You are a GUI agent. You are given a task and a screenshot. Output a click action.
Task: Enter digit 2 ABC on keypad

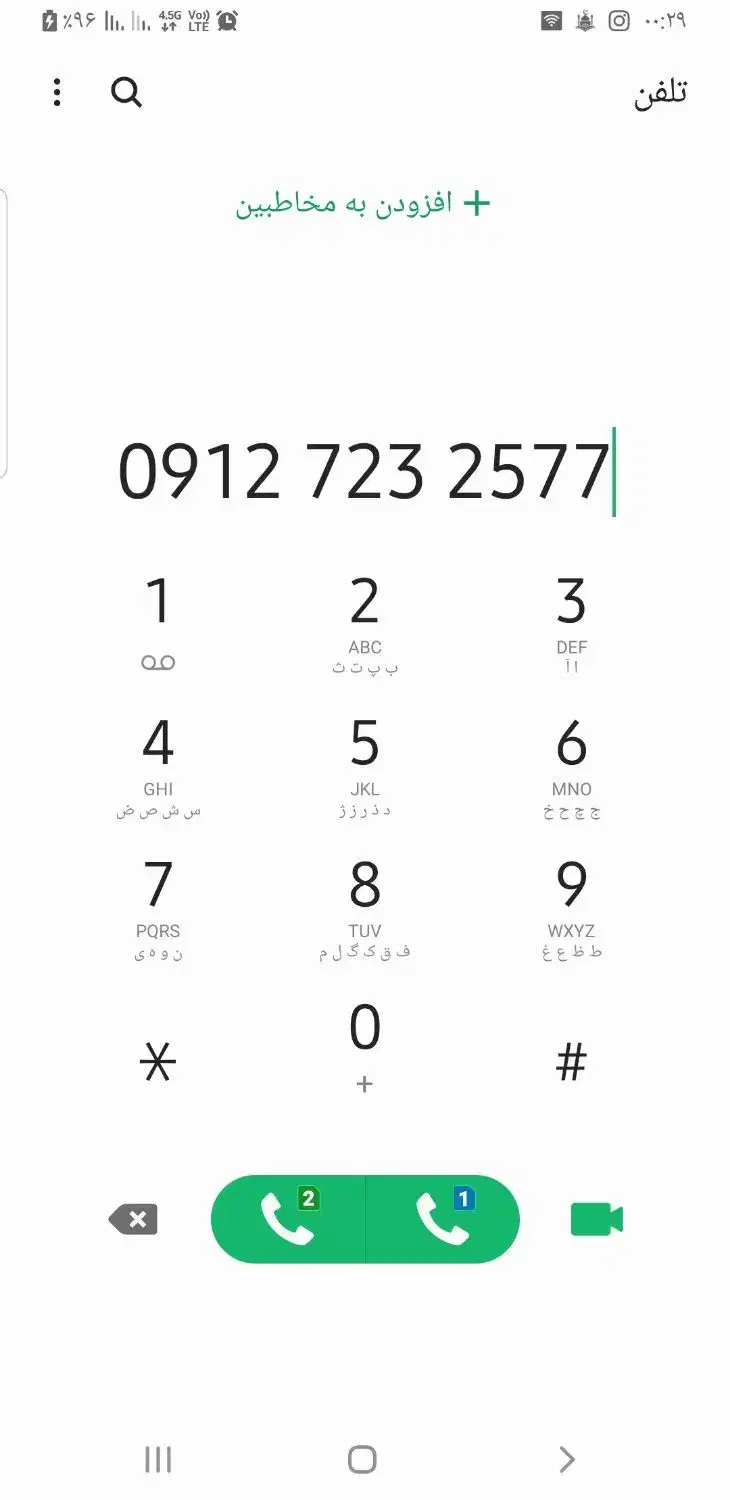(x=365, y=620)
